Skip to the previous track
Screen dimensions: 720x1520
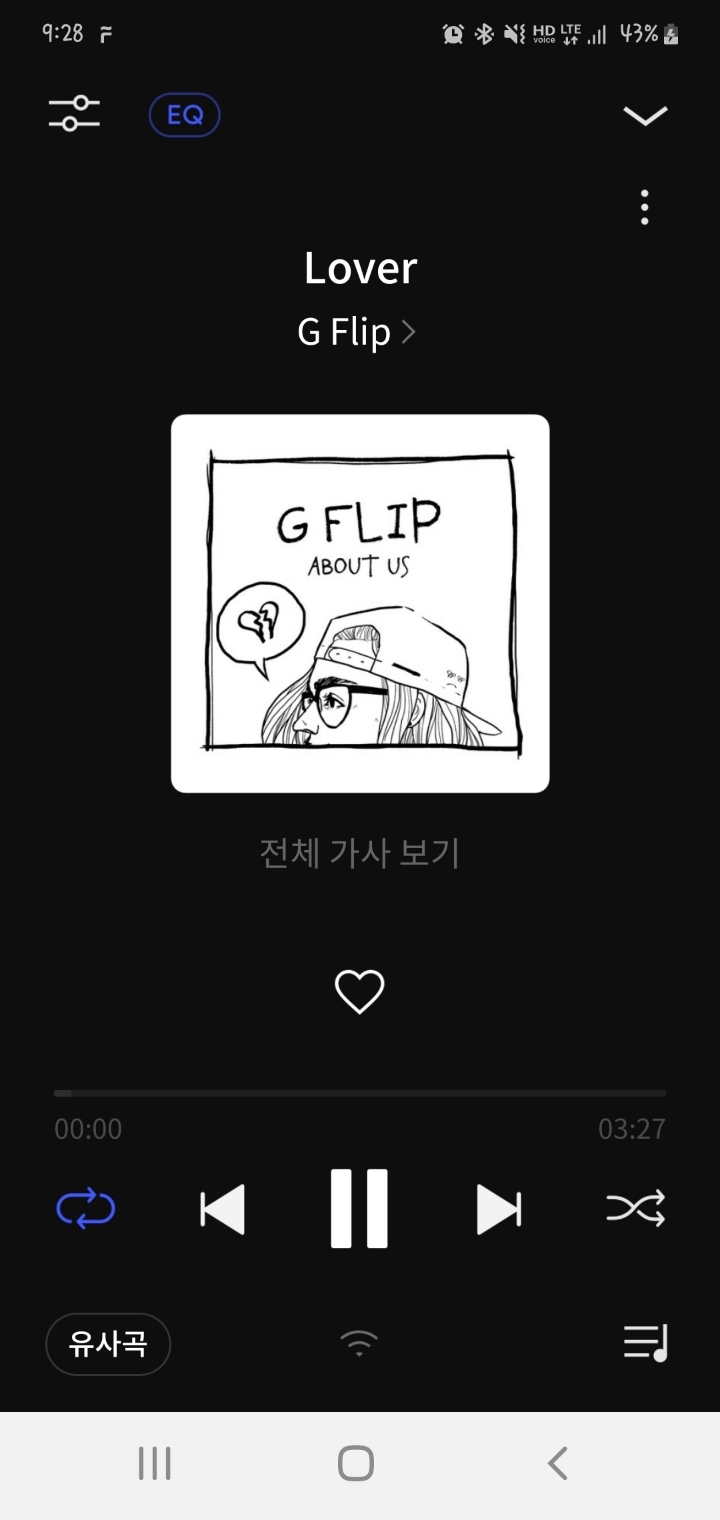[x=222, y=1209]
